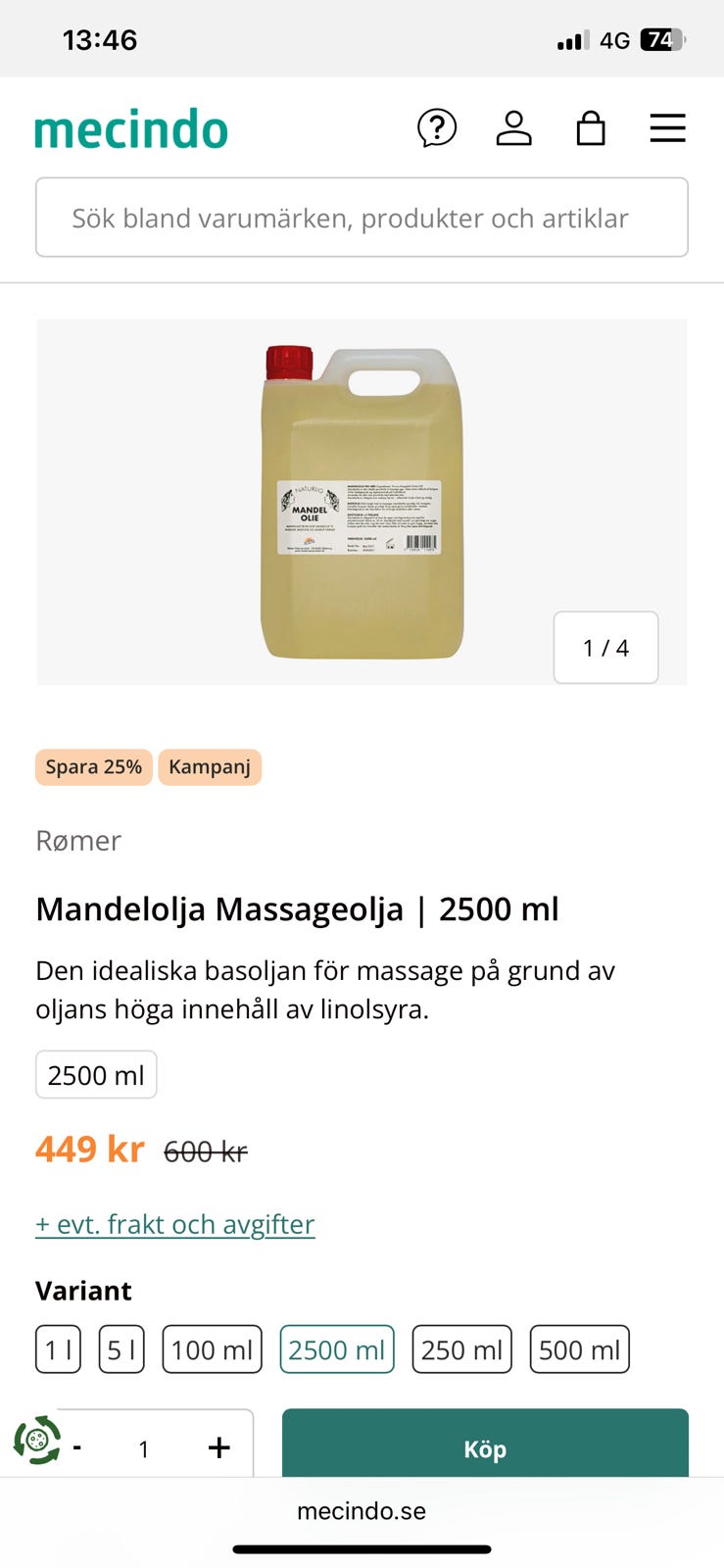The width and height of the screenshot is (724, 1568).
Task: Choose the 100 ml variant
Action: tap(212, 1349)
